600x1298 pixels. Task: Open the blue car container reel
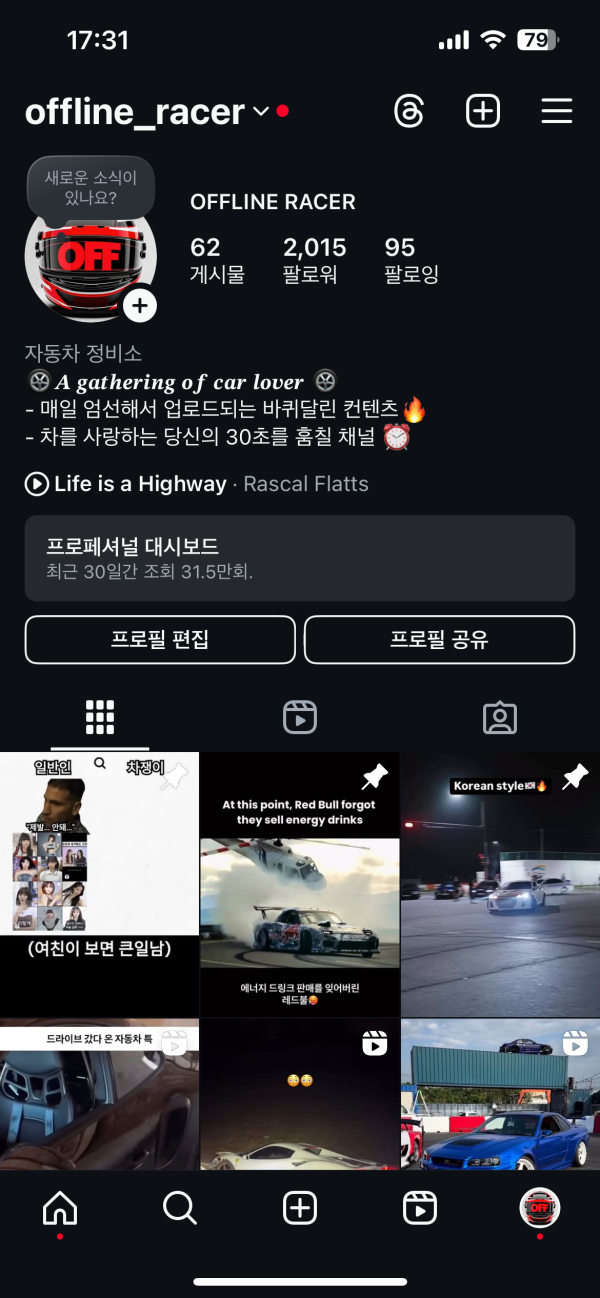click(500, 1095)
